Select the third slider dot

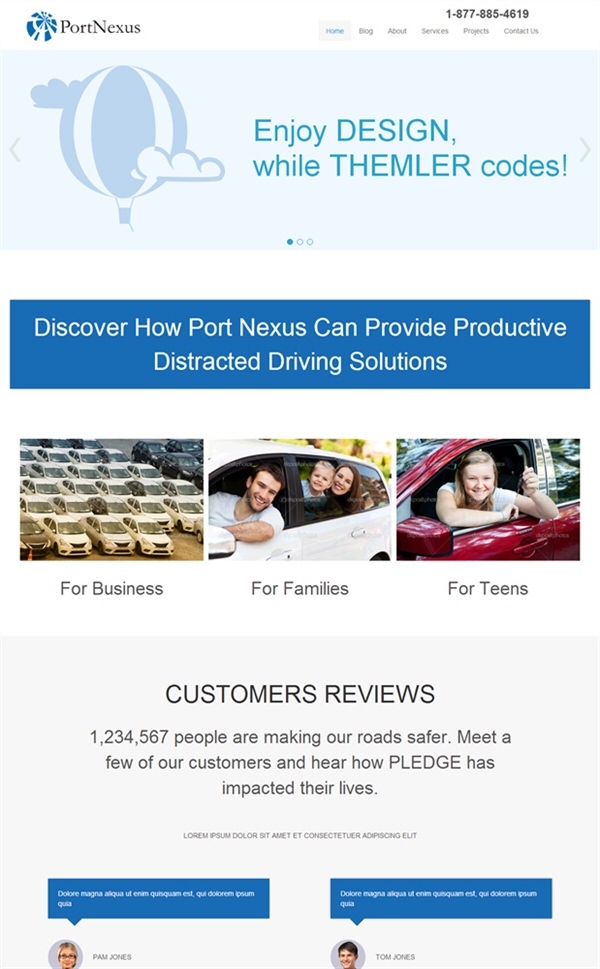click(310, 242)
